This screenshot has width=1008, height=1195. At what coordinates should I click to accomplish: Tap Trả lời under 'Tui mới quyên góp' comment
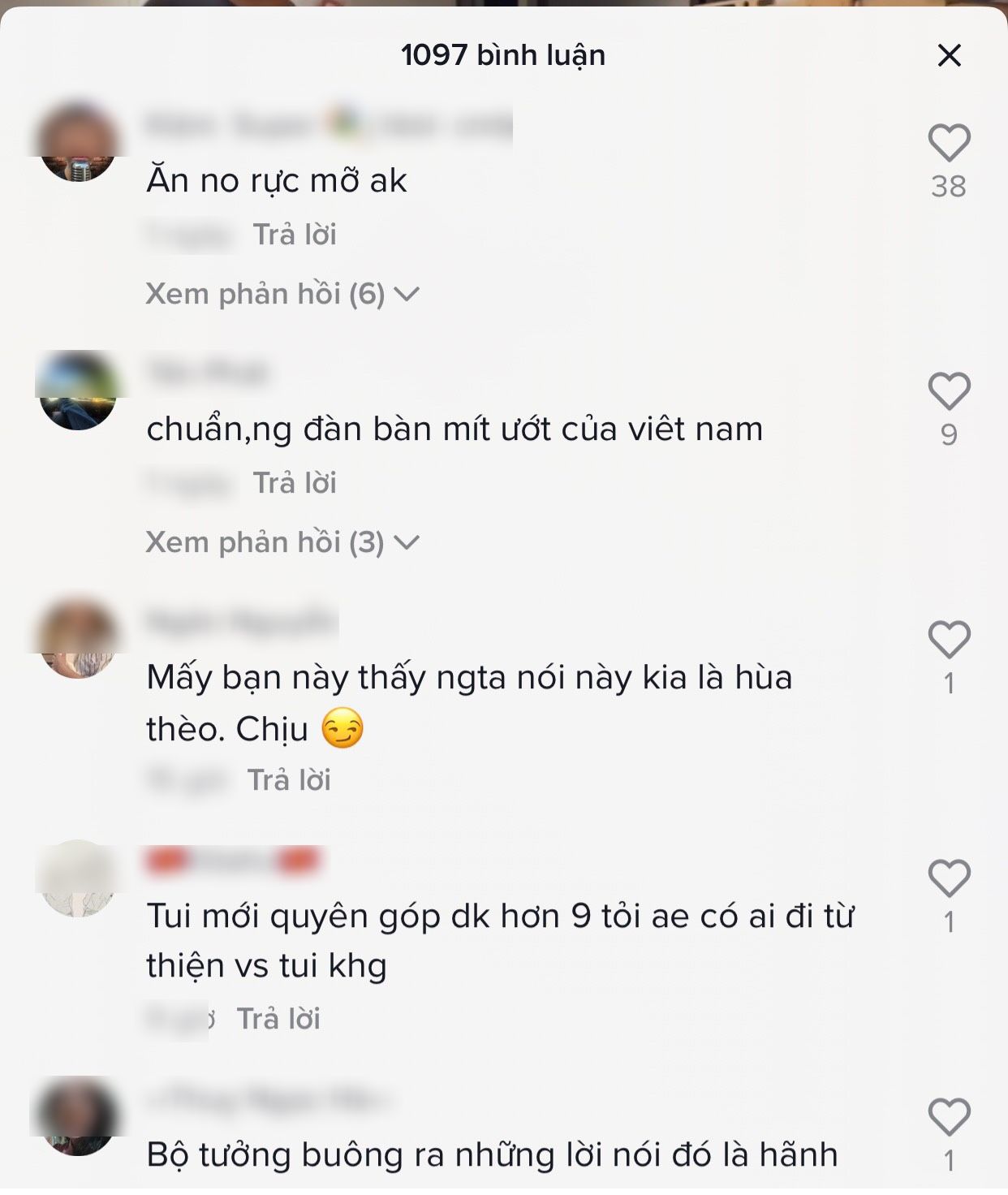click(x=278, y=1019)
